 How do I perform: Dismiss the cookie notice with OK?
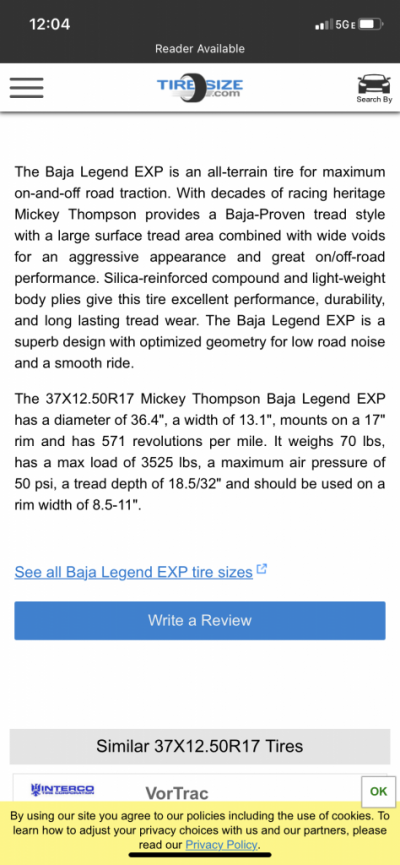pyautogui.click(x=378, y=792)
